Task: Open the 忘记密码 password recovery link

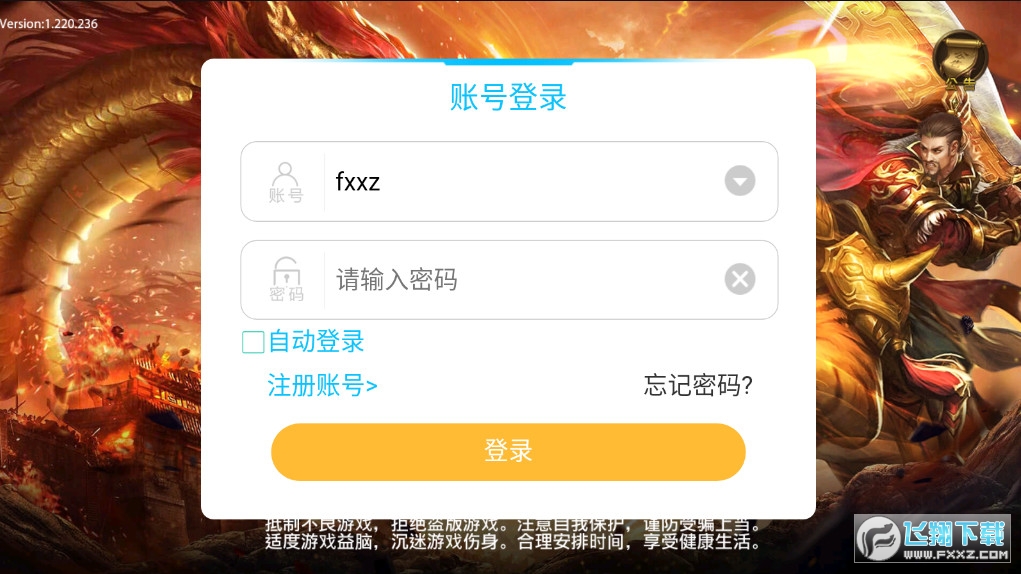Action: [x=698, y=386]
